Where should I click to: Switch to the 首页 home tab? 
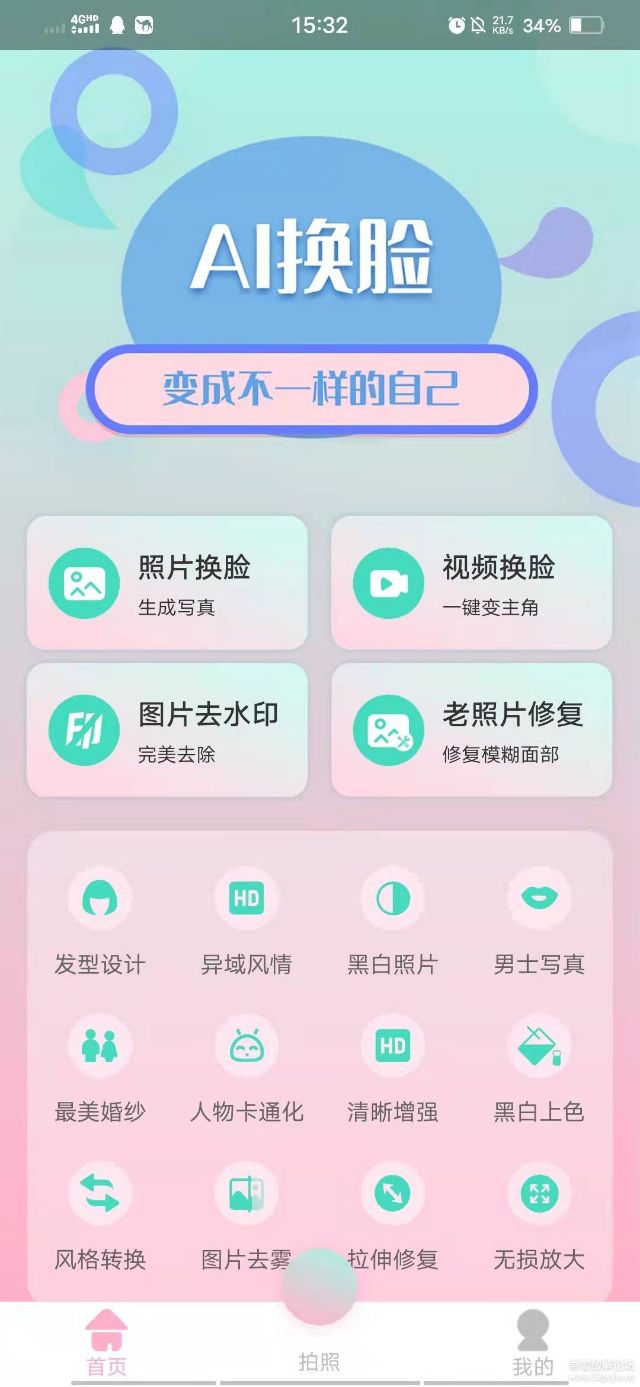[x=106, y=1343]
